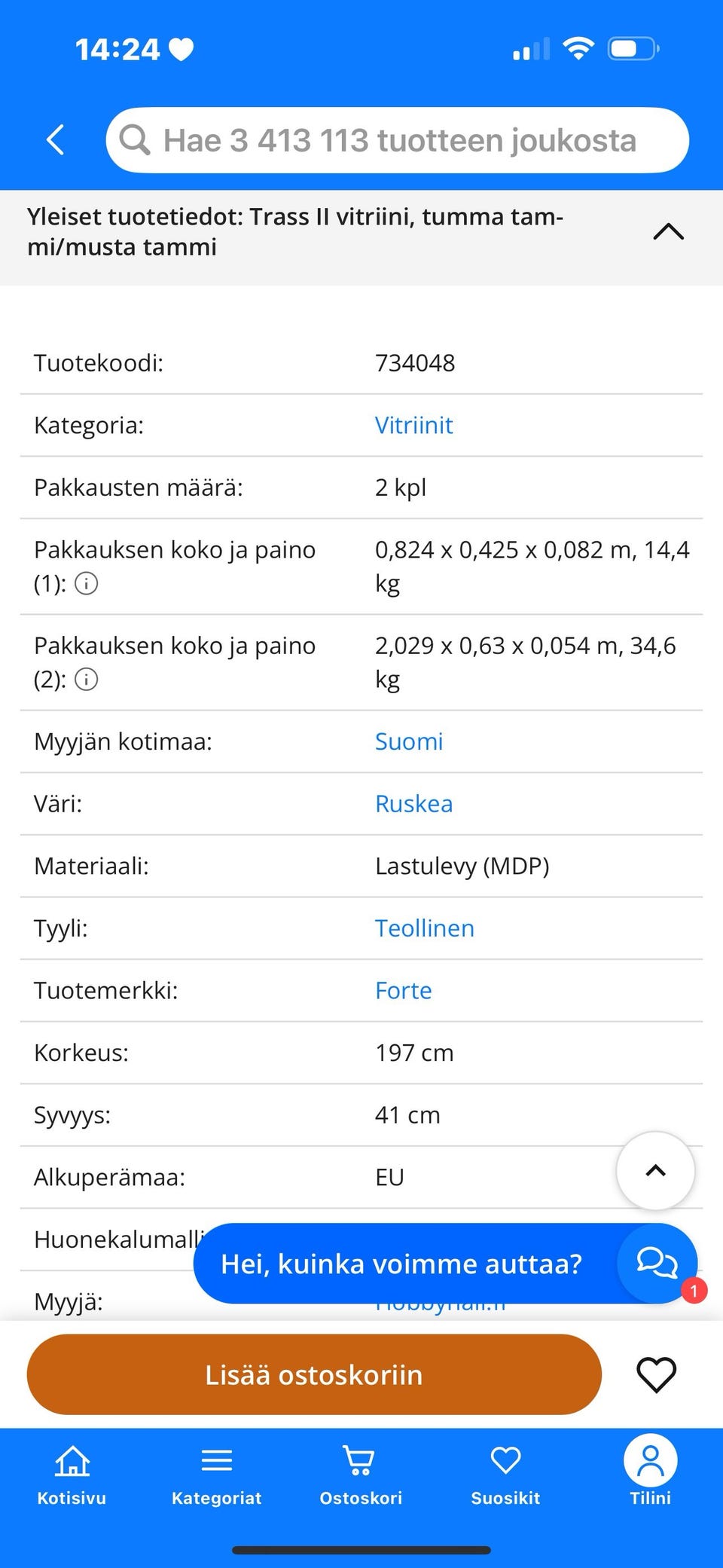
Task: Tap Lisää ostoskoriin to add the product
Action: 314,1375
